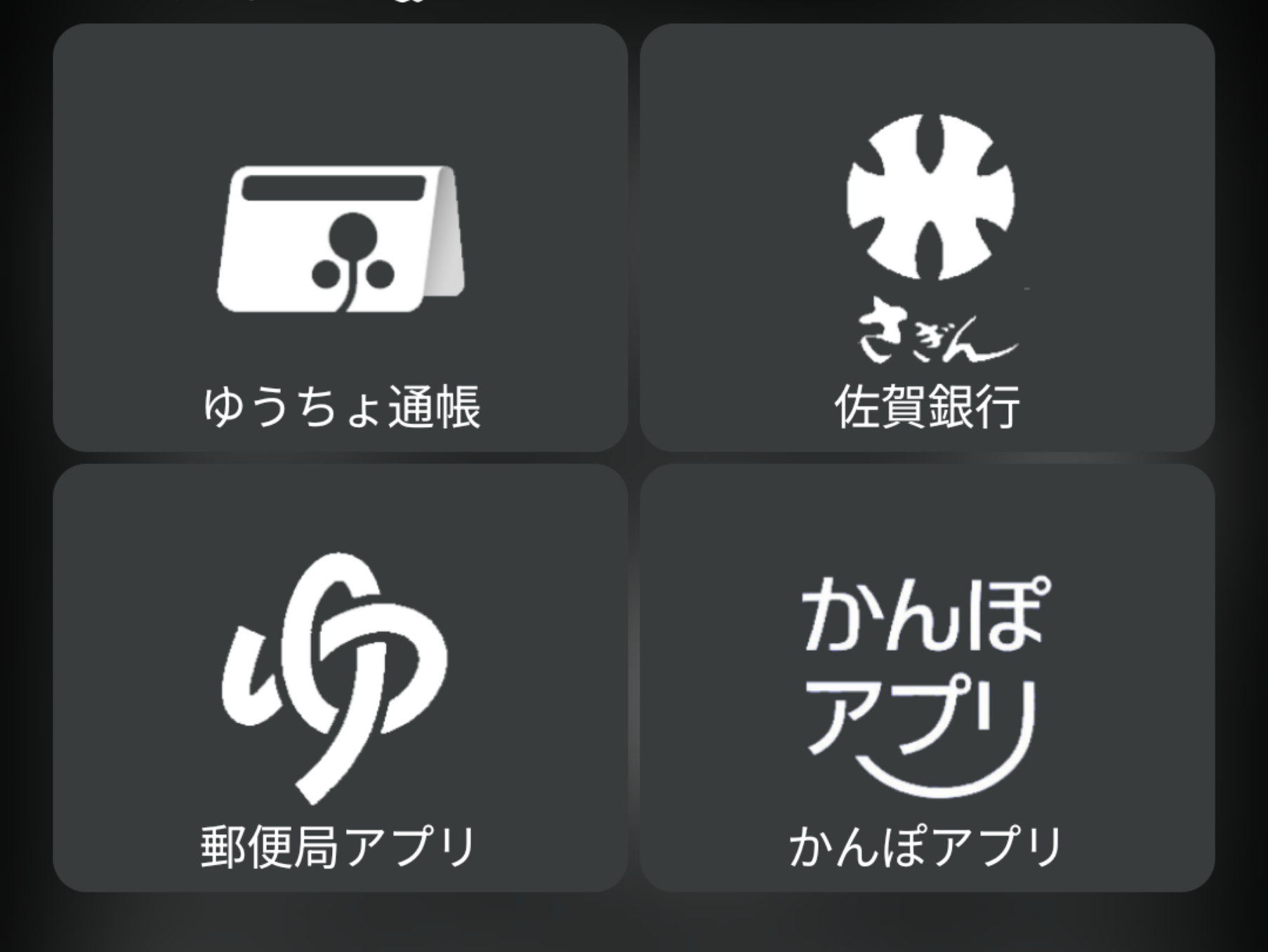Open the ゆうちょ通帳 app tile
This screenshot has height=952, width=1268.
point(341,239)
